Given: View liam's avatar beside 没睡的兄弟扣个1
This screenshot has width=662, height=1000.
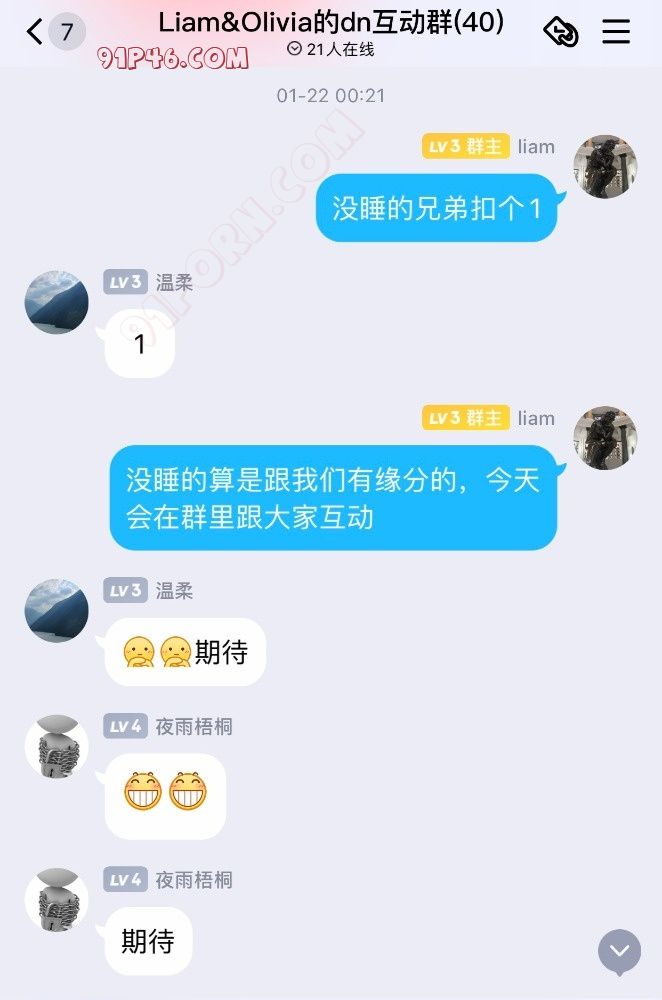Looking at the screenshot, I should (x=605, y=166).
